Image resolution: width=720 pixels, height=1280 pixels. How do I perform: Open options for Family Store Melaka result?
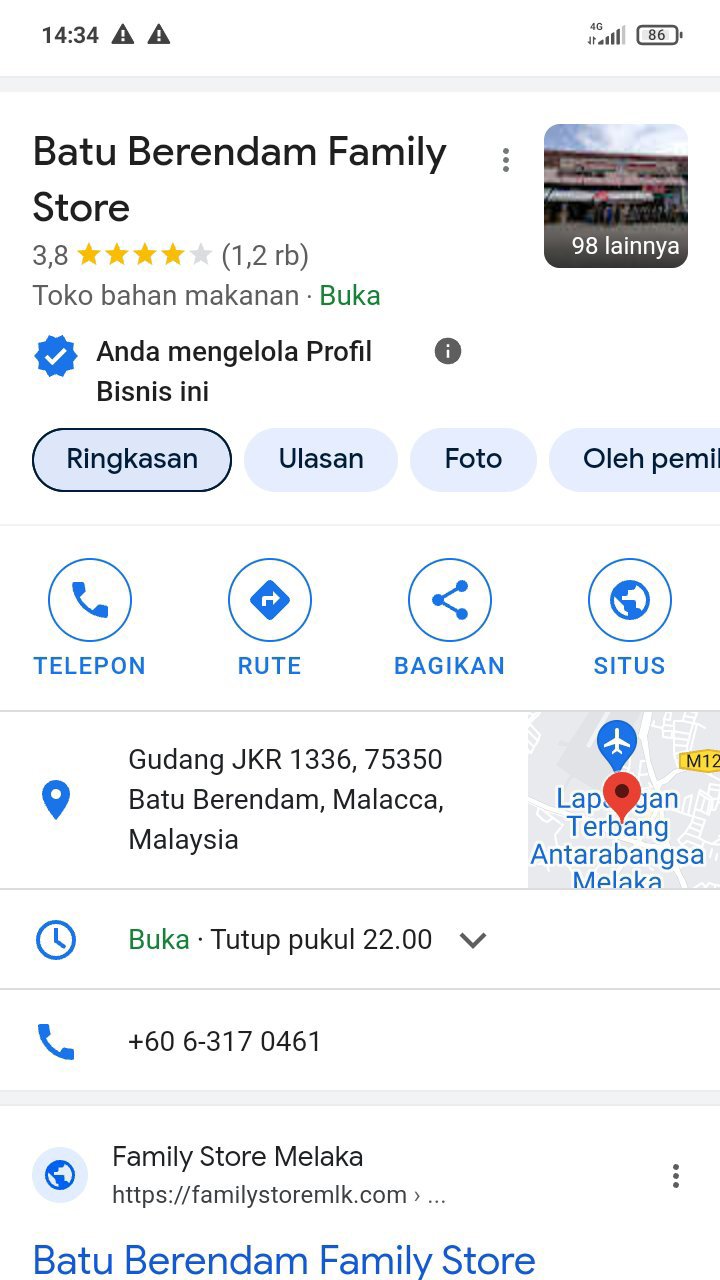676,1176
